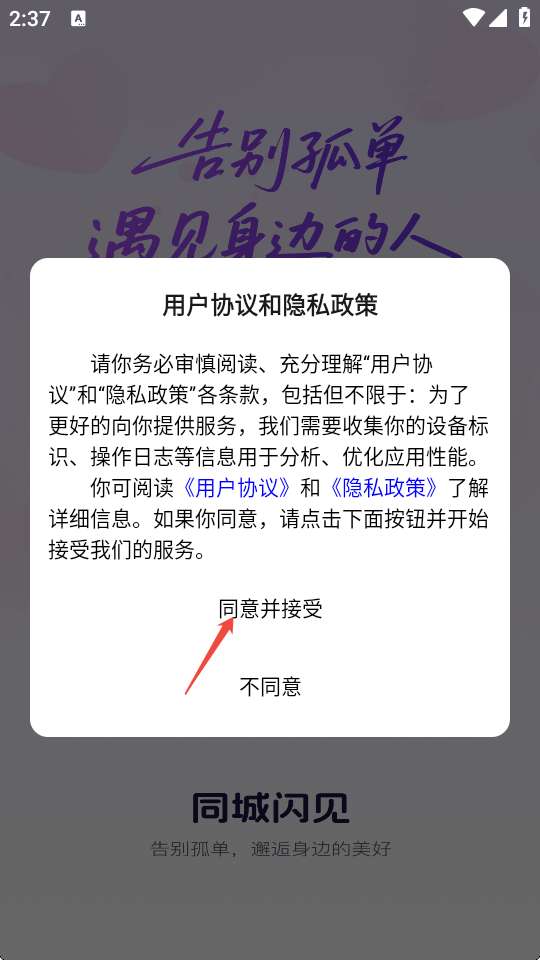Open the 《用户协议》 link
This screenshot has height=960, width=540.
237,488
